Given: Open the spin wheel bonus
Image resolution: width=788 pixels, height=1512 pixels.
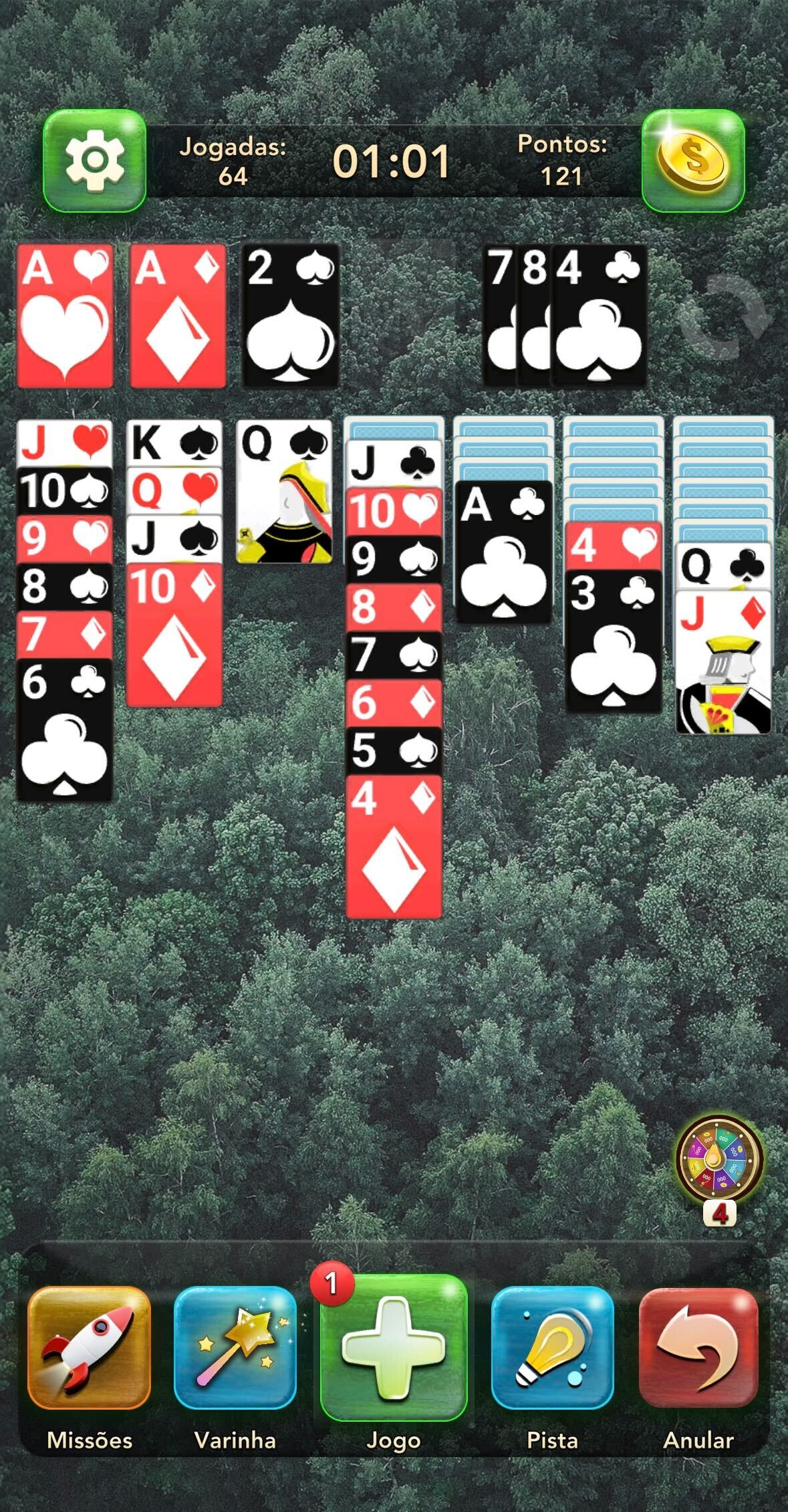Looking at the screenshot, I should [719, 1160].
